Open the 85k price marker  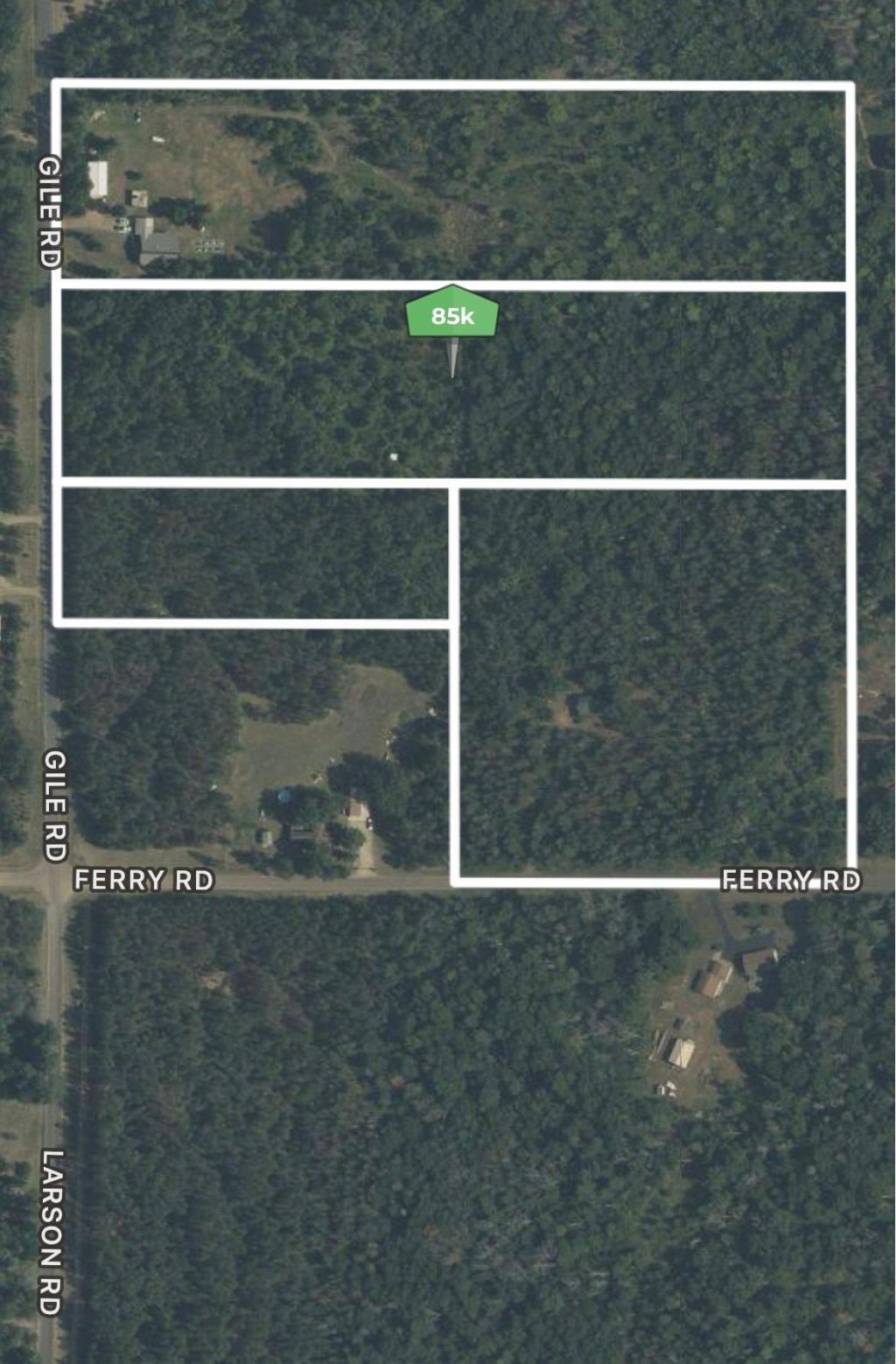point(451,315)
